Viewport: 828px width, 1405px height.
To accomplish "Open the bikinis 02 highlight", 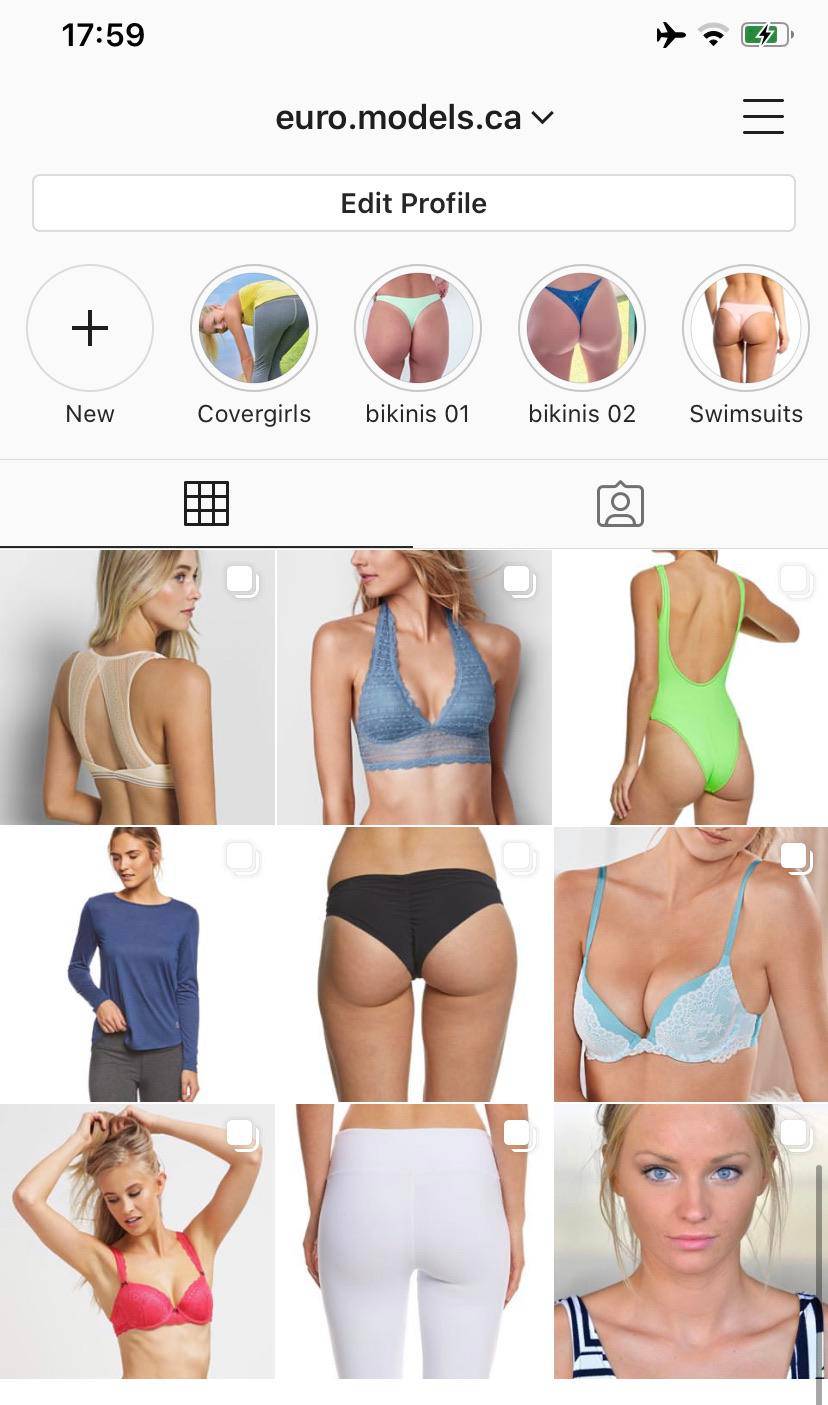I will [582, 328].
